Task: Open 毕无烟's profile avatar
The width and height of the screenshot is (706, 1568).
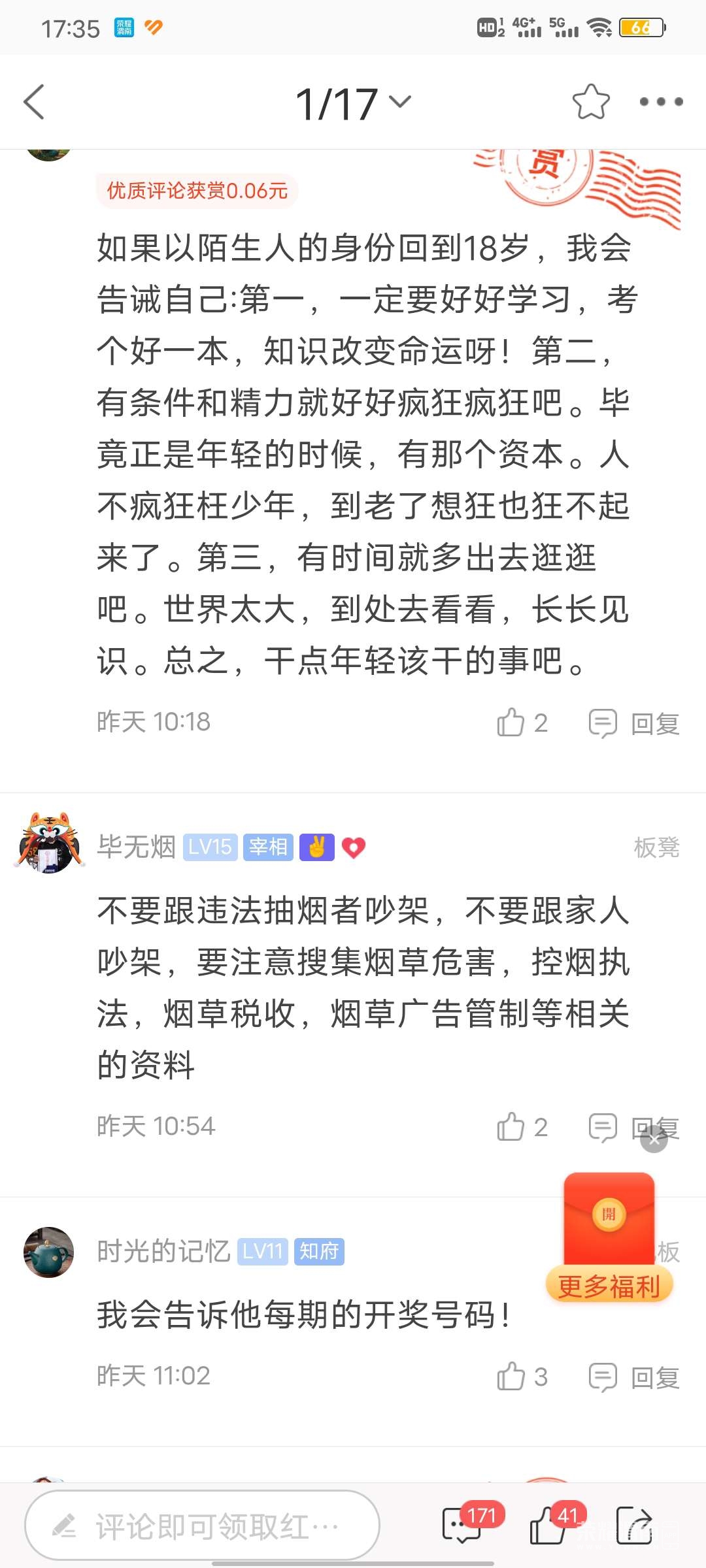Action: (x=49, y=843)
